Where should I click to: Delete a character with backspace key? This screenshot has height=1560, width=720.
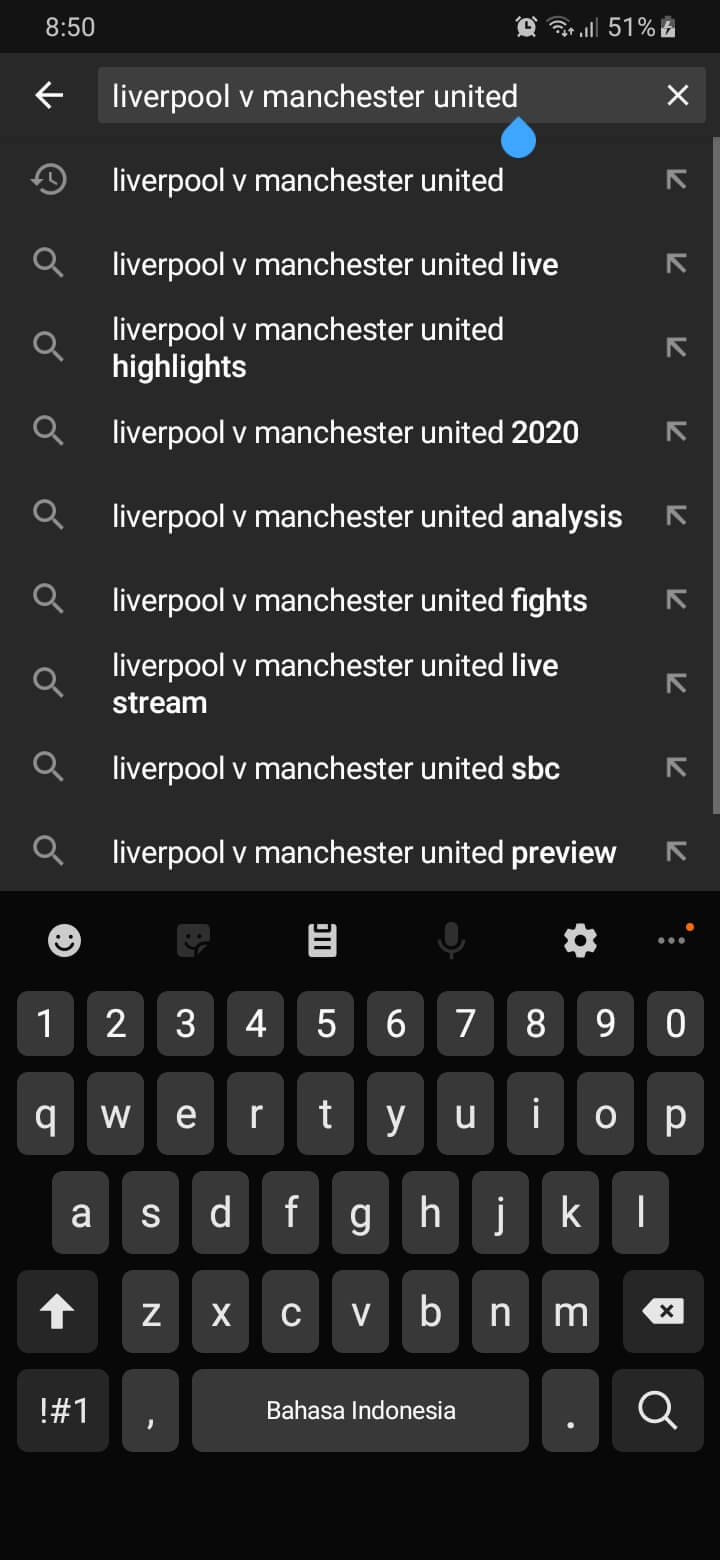click(662, 1312)
